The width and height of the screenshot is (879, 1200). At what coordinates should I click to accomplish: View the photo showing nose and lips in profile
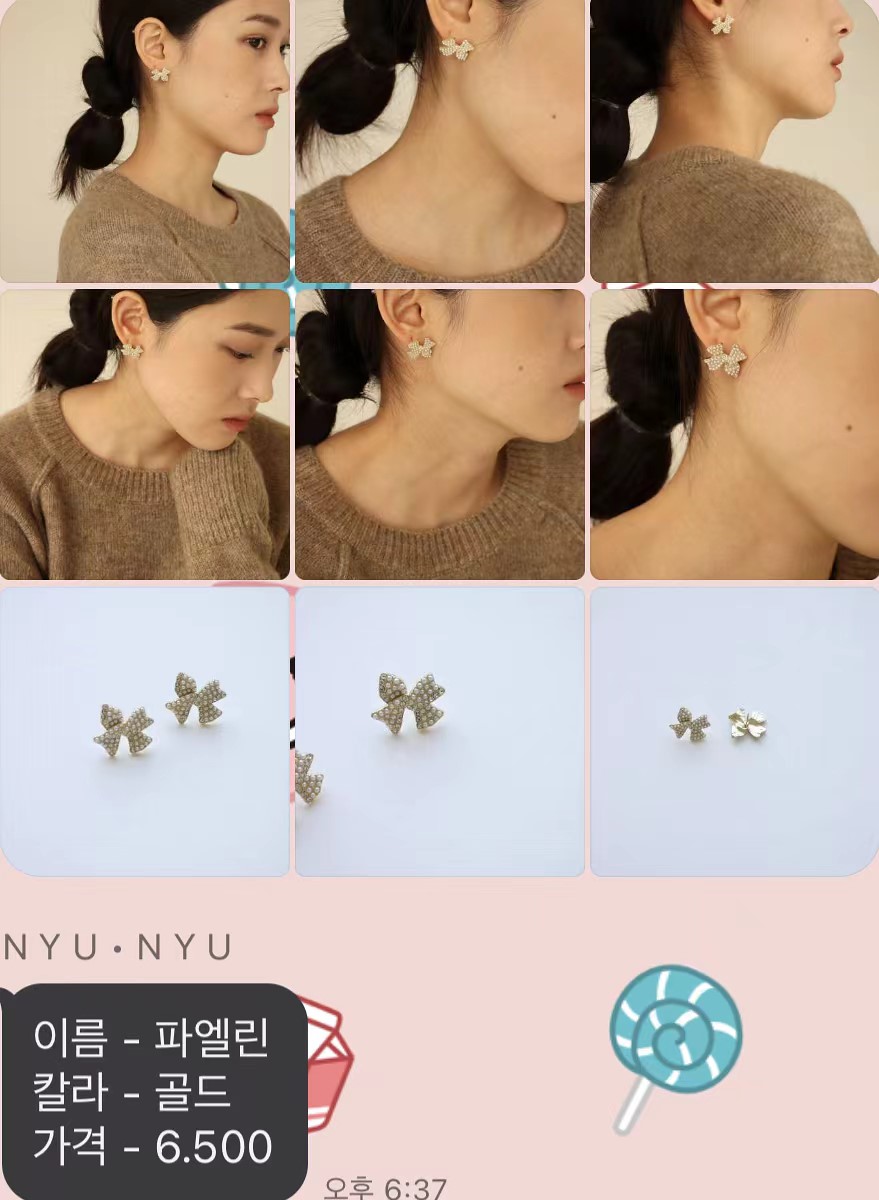[x=734, y=141]
